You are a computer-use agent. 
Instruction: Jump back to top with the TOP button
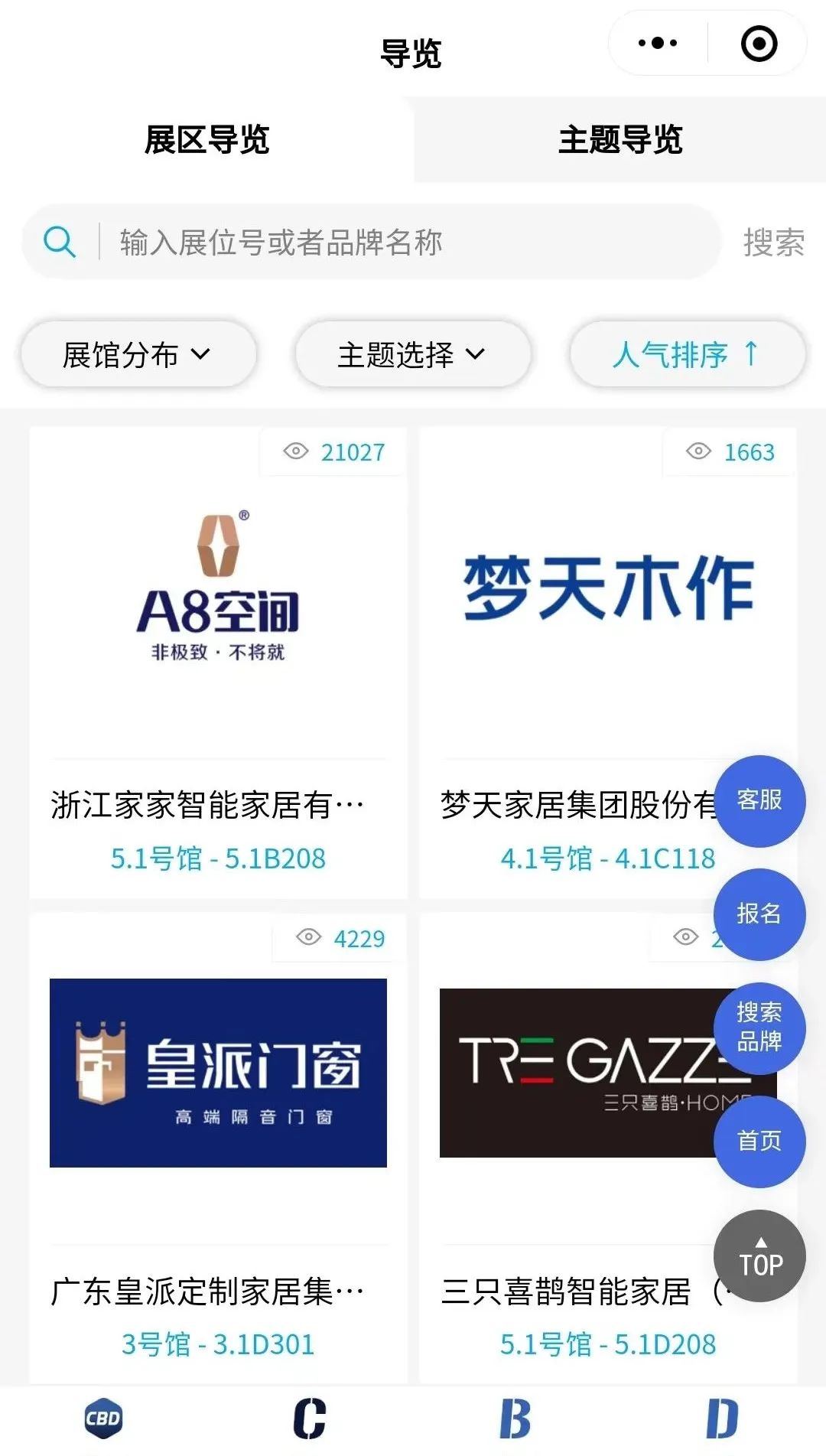[x=759, y=1256]
